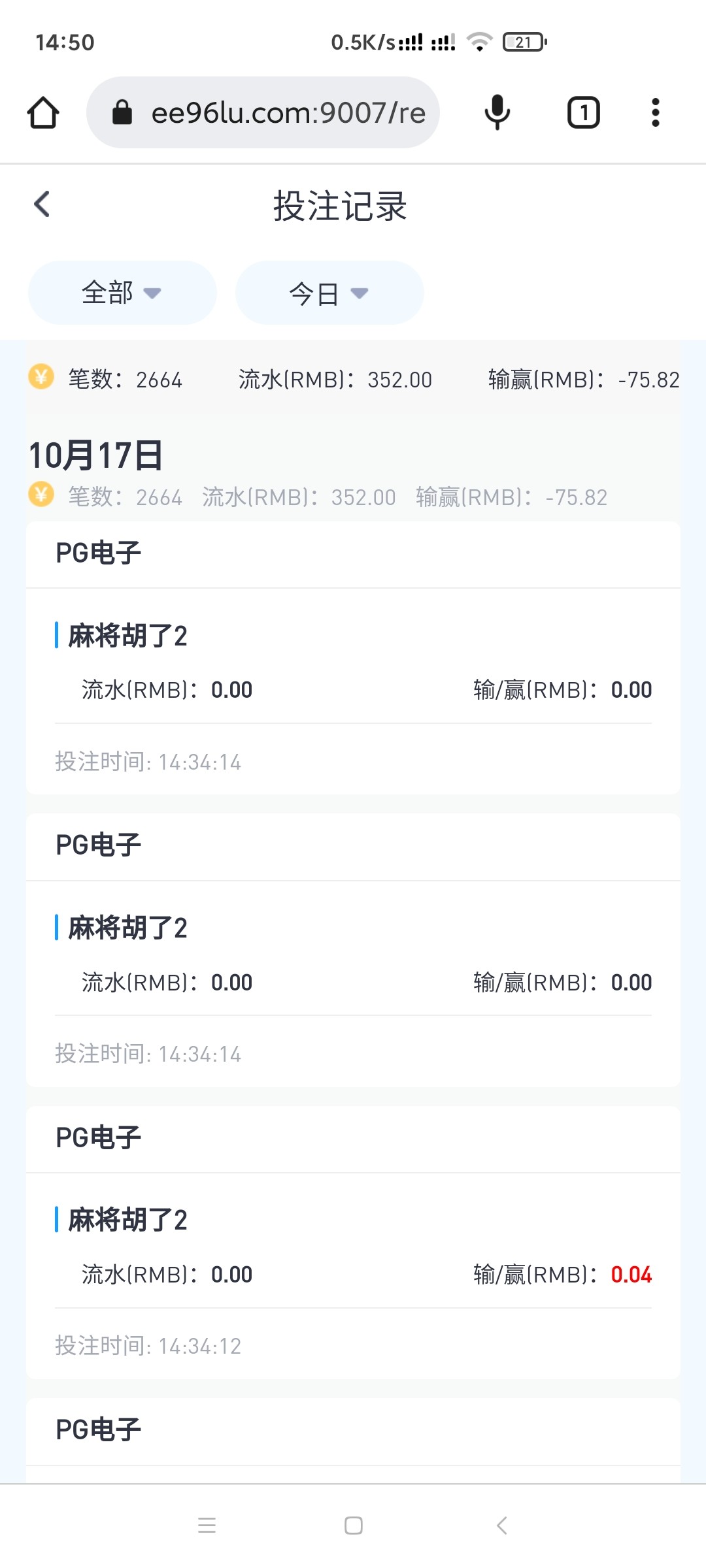Tap the system recent apps button
Screen dimensions: 706x1568
[207, 1526]
